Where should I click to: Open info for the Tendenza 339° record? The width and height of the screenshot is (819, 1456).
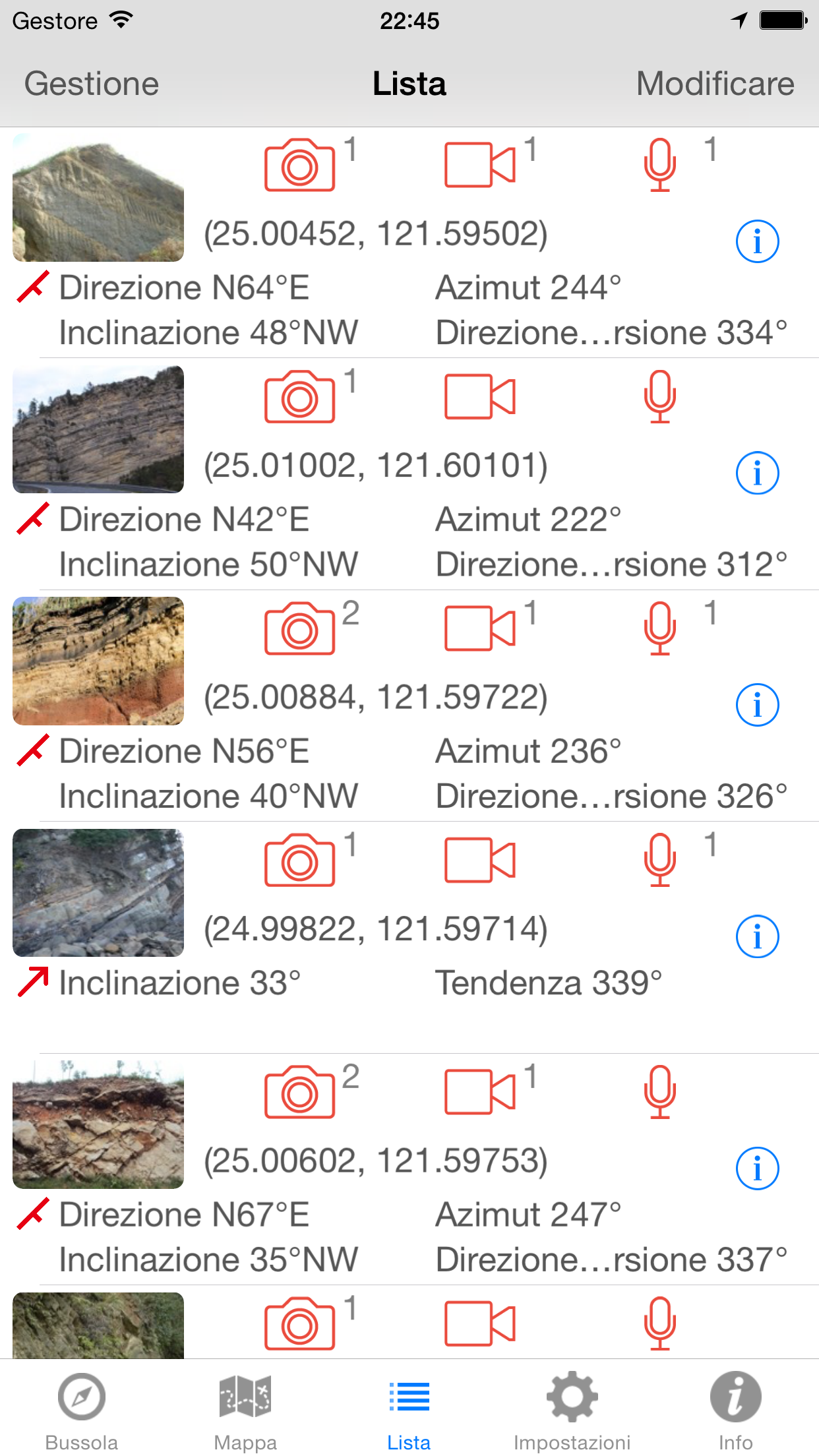(757, 935)
